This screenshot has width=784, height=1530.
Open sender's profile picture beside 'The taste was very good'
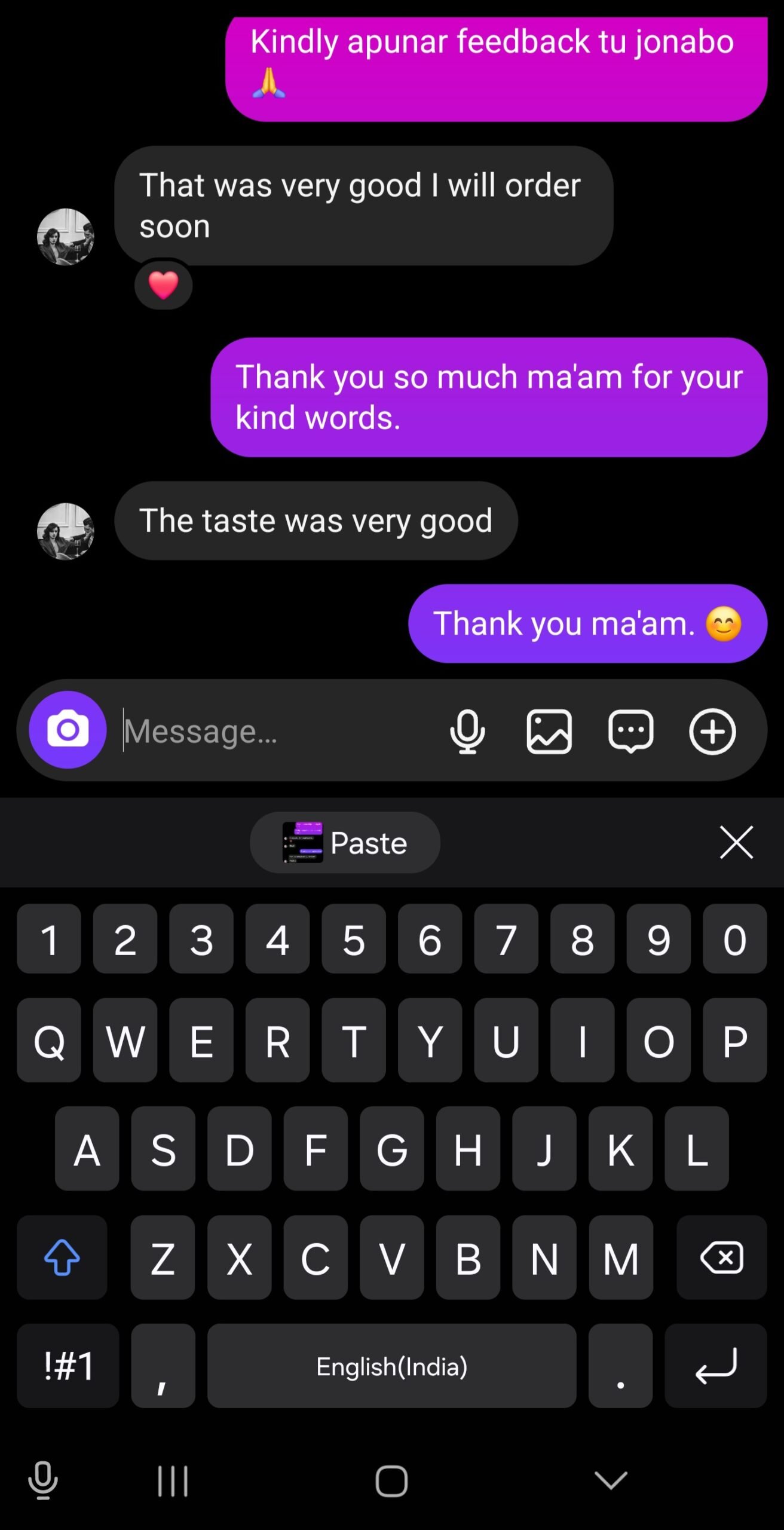66,531
